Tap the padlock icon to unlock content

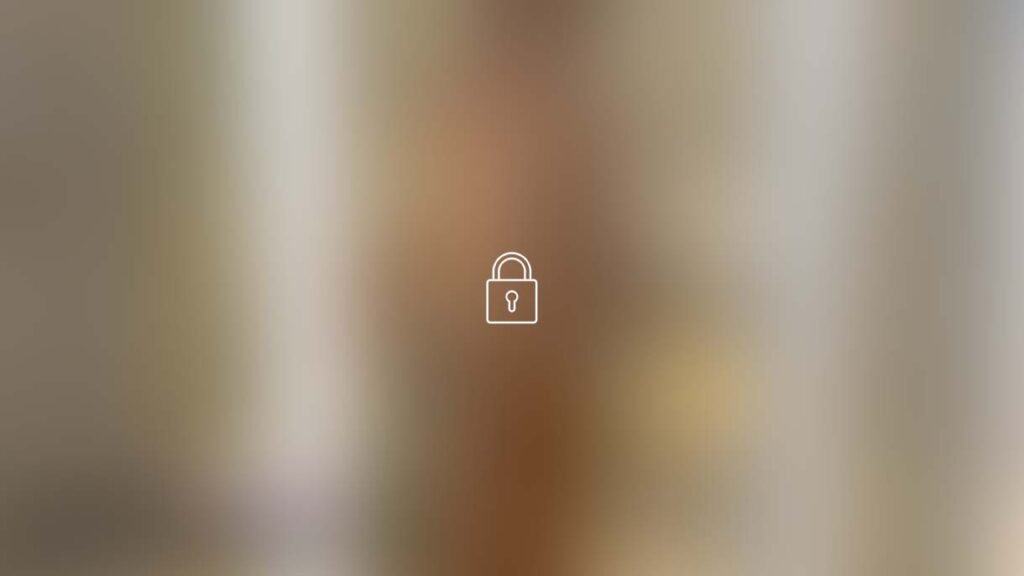pyautogui.click(x=511, y=289)
